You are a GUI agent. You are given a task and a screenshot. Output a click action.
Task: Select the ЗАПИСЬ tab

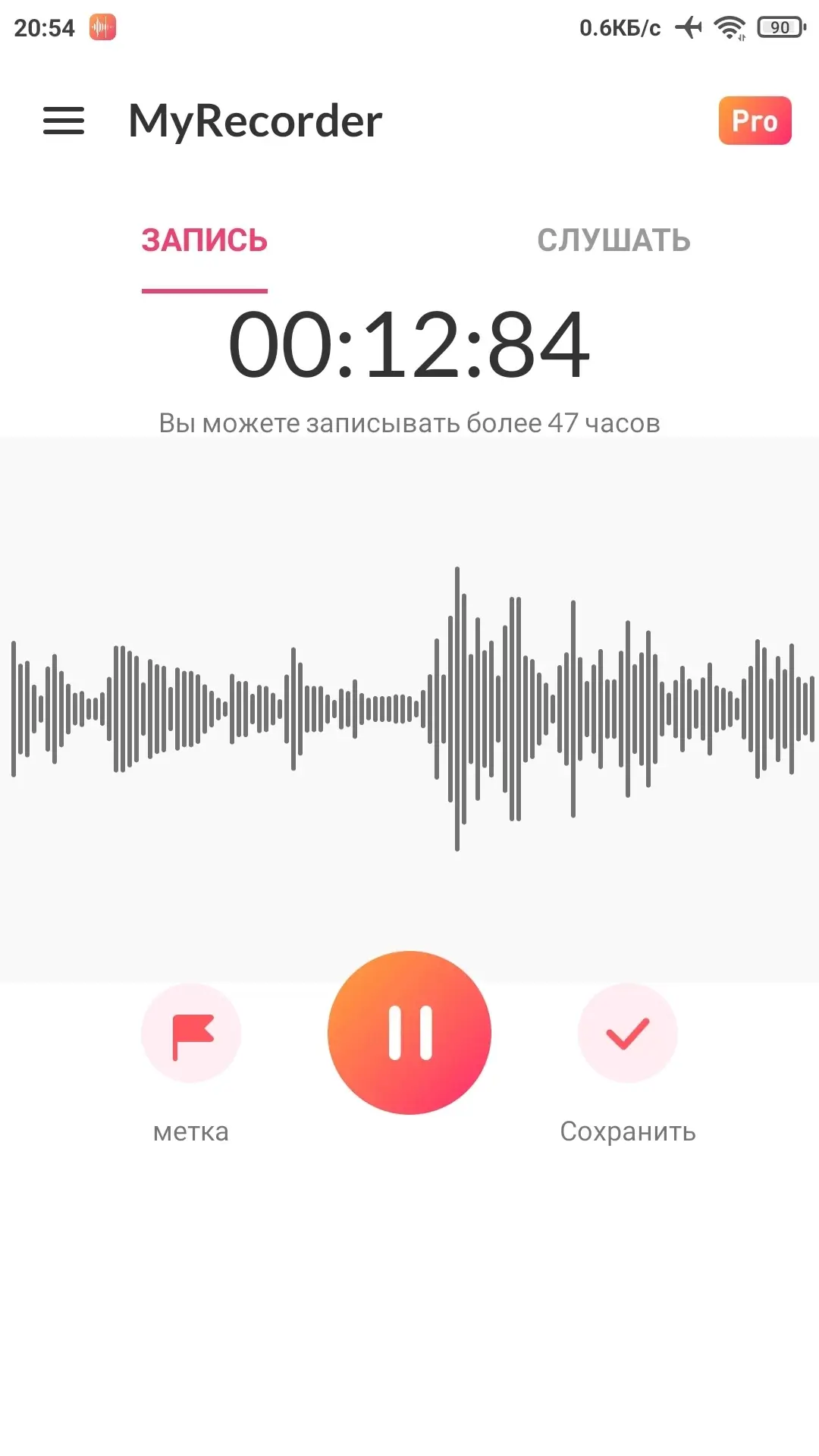pos(205,240)
